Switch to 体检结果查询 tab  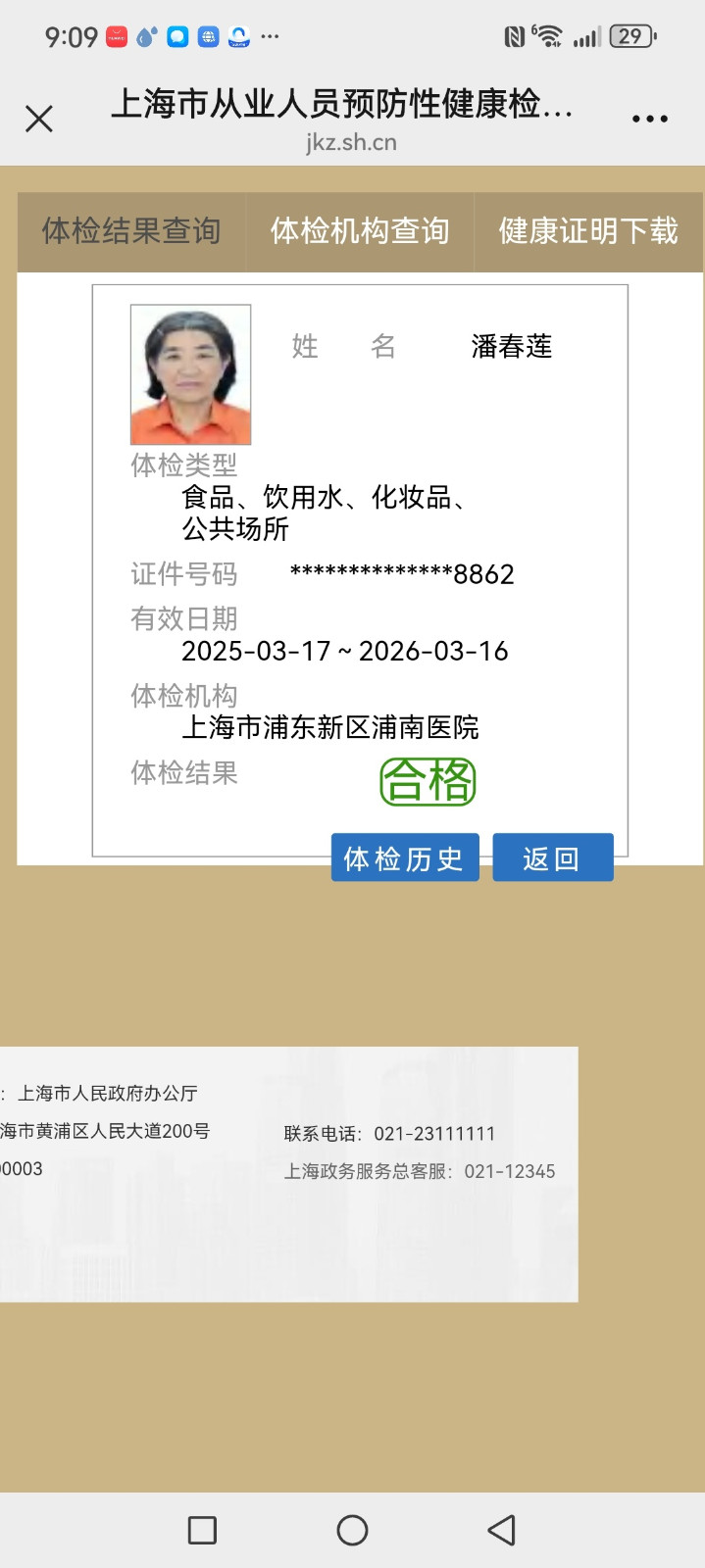click(130, 231)
